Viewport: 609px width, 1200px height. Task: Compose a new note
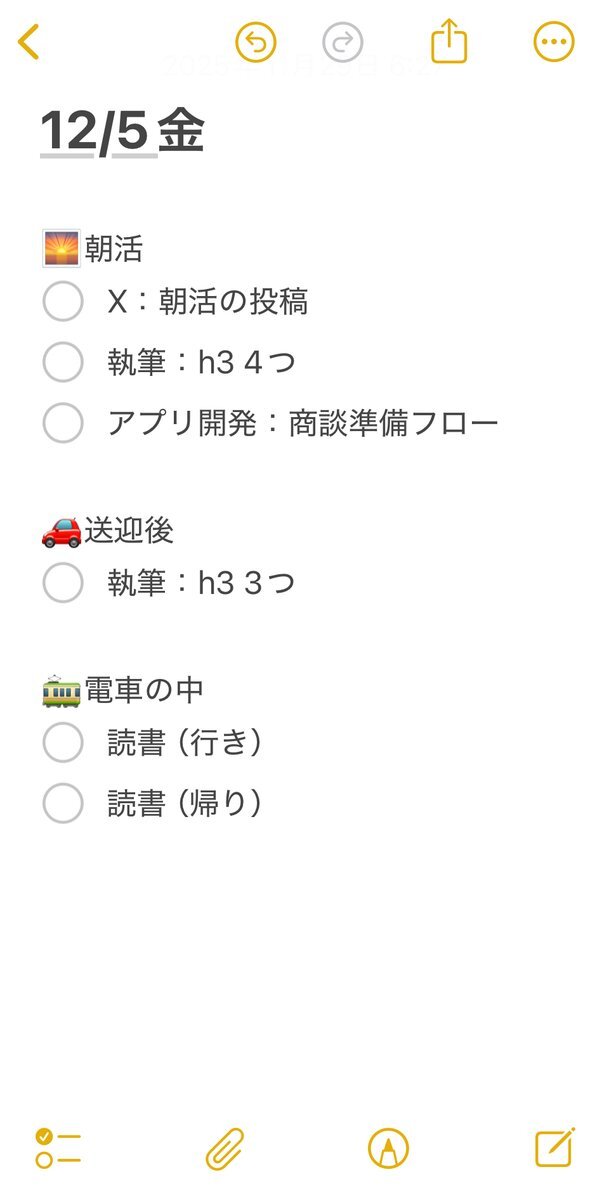554,1148
